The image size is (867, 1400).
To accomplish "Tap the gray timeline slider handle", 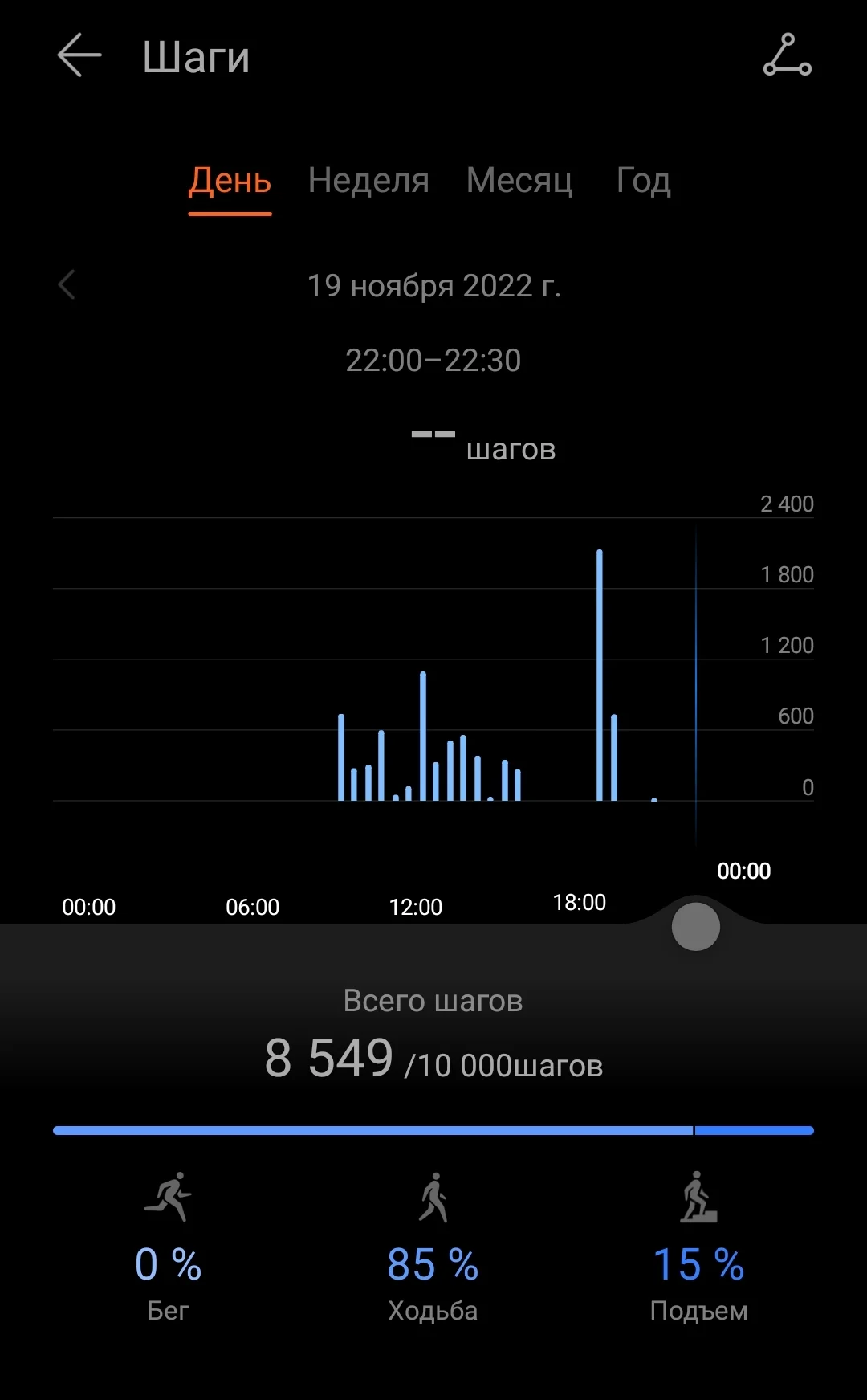I will click(695, 926).
